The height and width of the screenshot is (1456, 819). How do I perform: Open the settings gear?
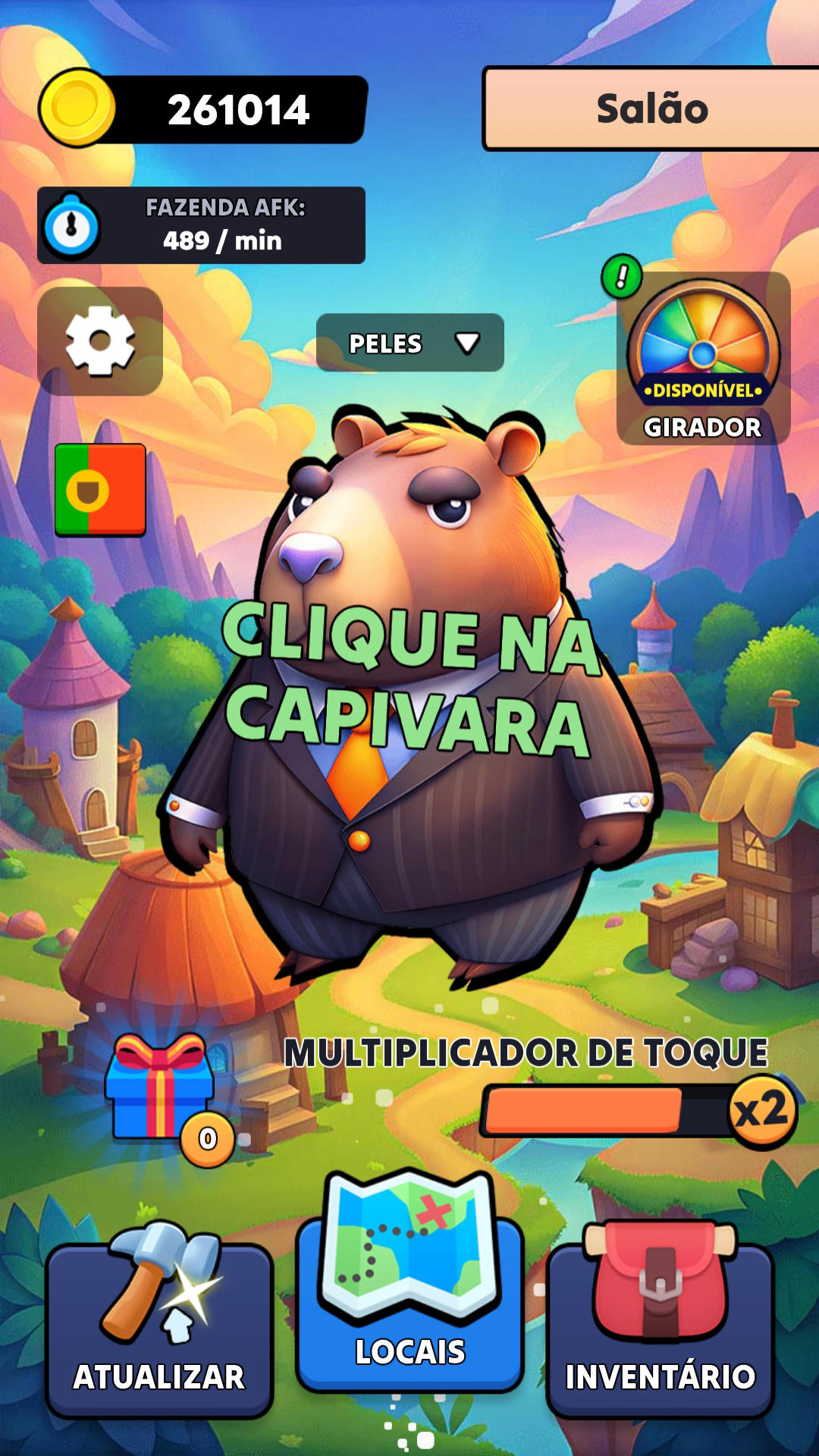(x=100, y=341)
